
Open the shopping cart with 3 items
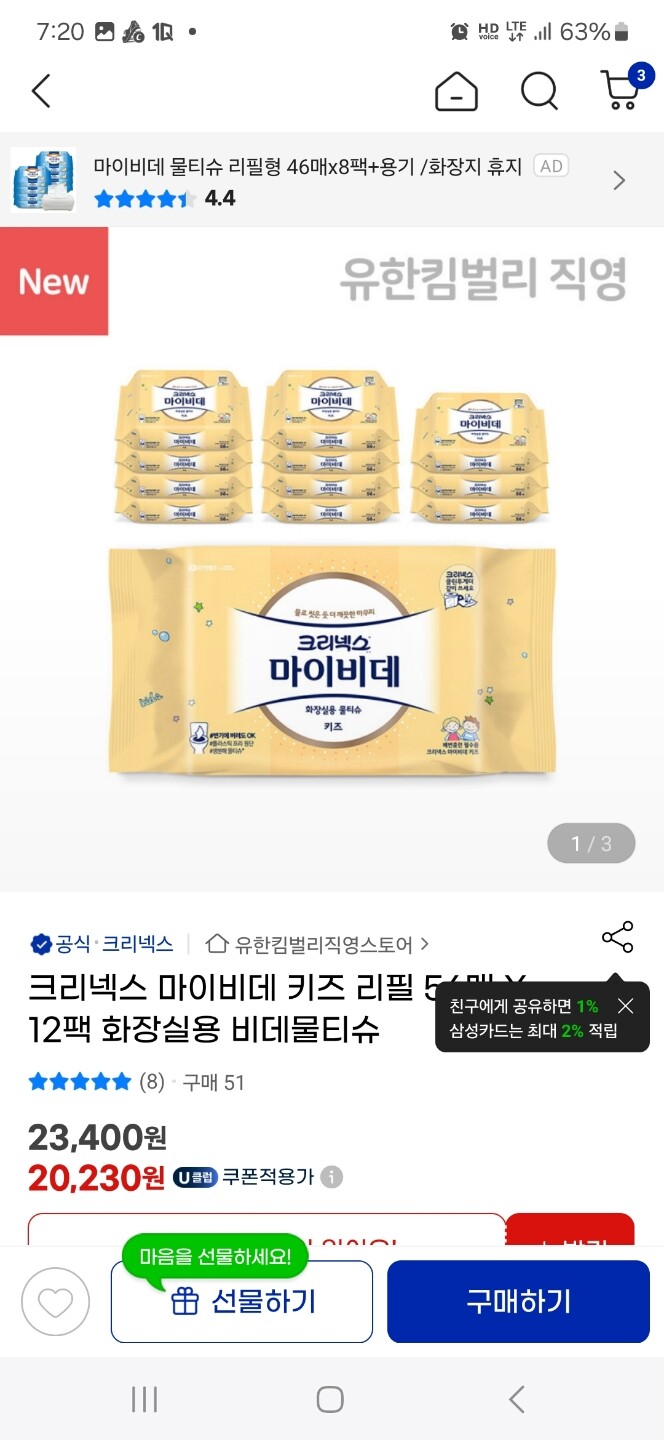tap(626, 87)
